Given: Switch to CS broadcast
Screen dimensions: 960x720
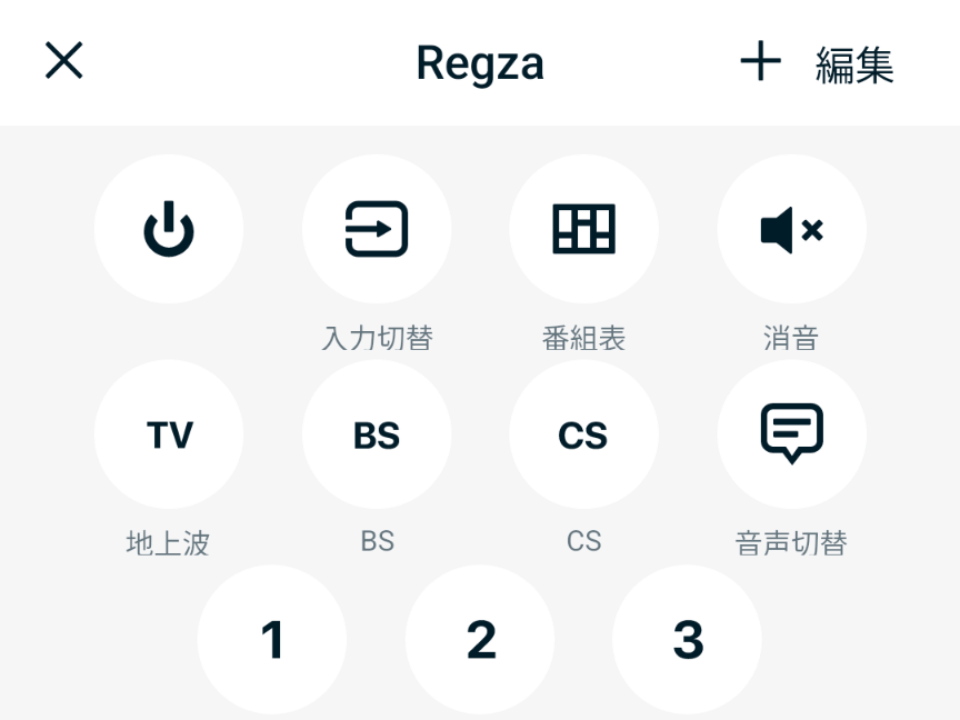Looking at the screenshot, I should [584, 435].
